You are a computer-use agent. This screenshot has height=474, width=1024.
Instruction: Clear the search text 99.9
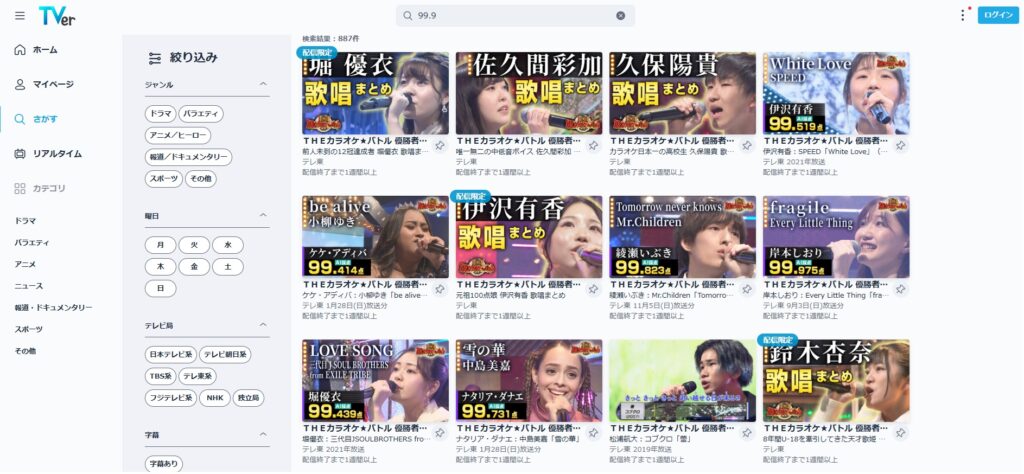click(x=620, y=16)
